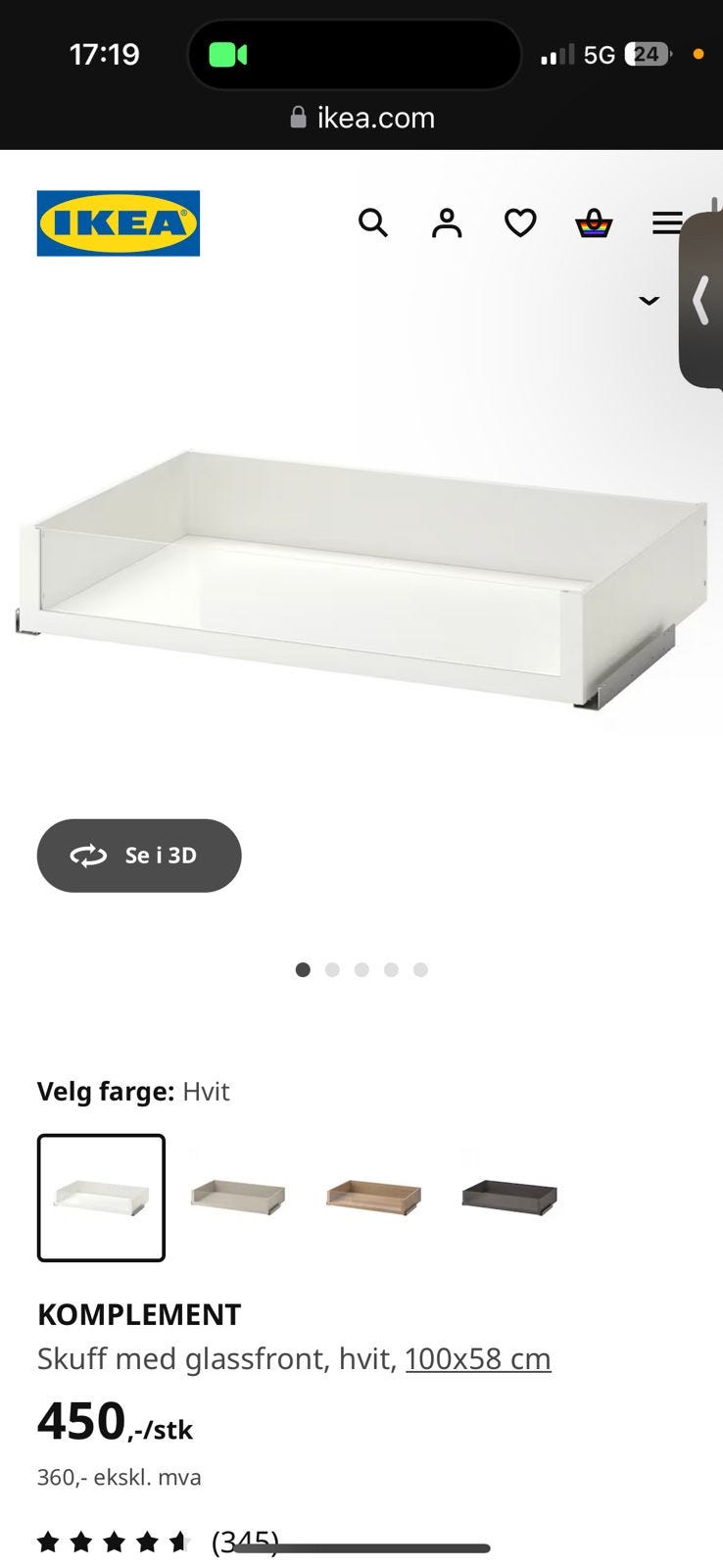Open the star rating reviews
This screenshot has height=1568, width=723.
pyautogui.click(x=158, y=1543)
